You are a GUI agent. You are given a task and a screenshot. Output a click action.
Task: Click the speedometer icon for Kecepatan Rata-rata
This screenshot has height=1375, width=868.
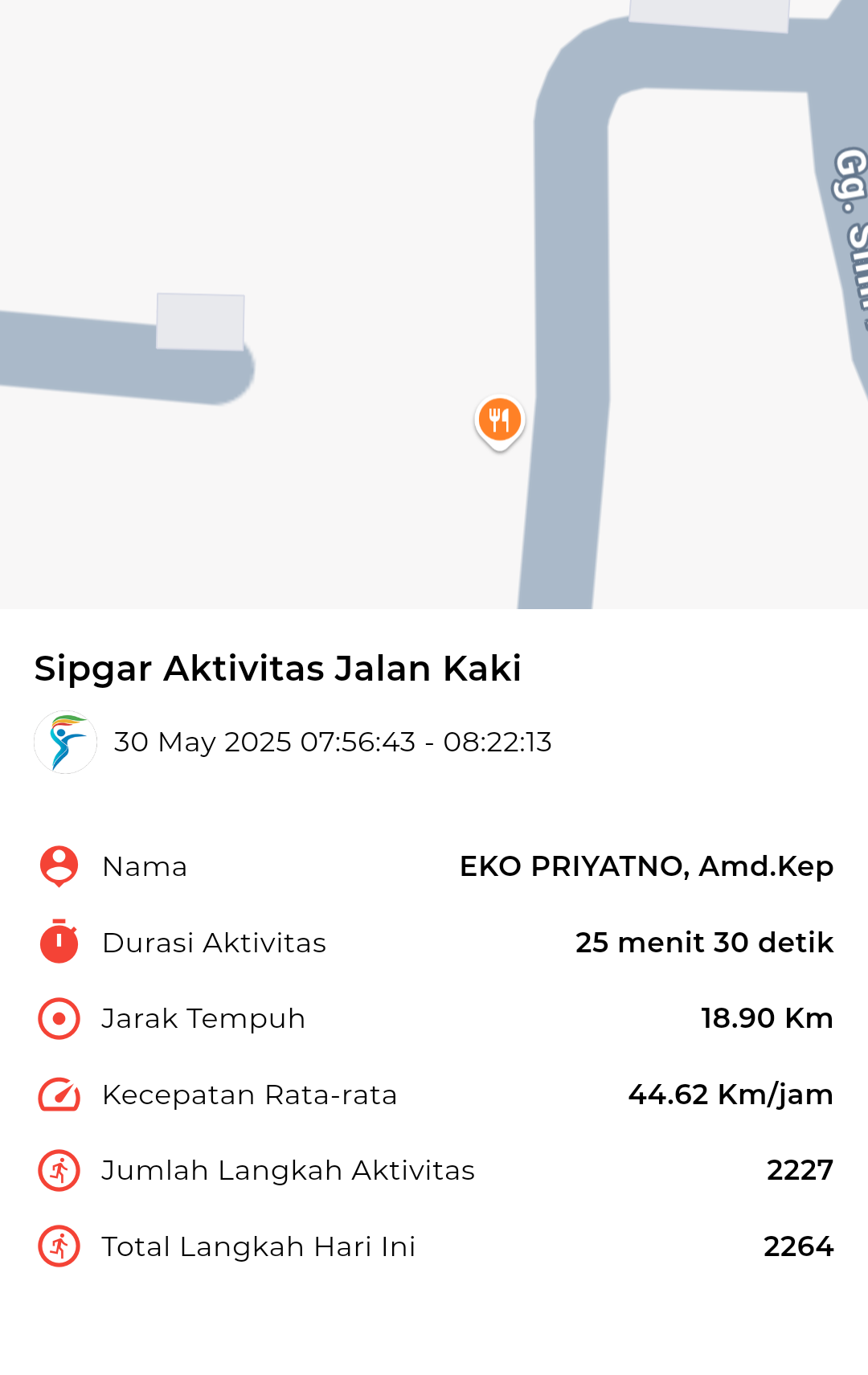click(57, 1094)
